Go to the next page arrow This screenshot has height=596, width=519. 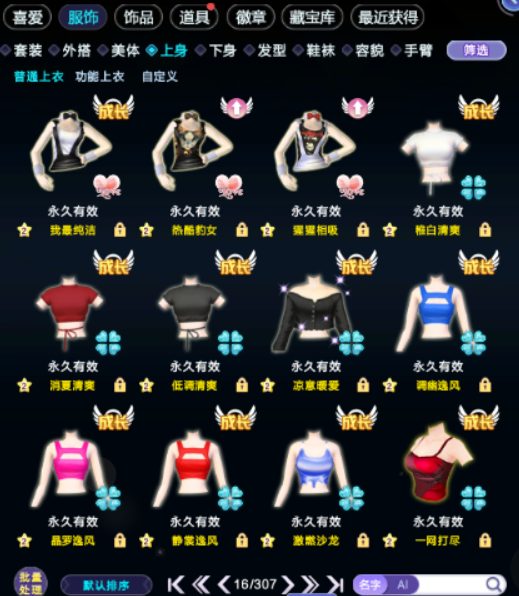coord(288,584)
